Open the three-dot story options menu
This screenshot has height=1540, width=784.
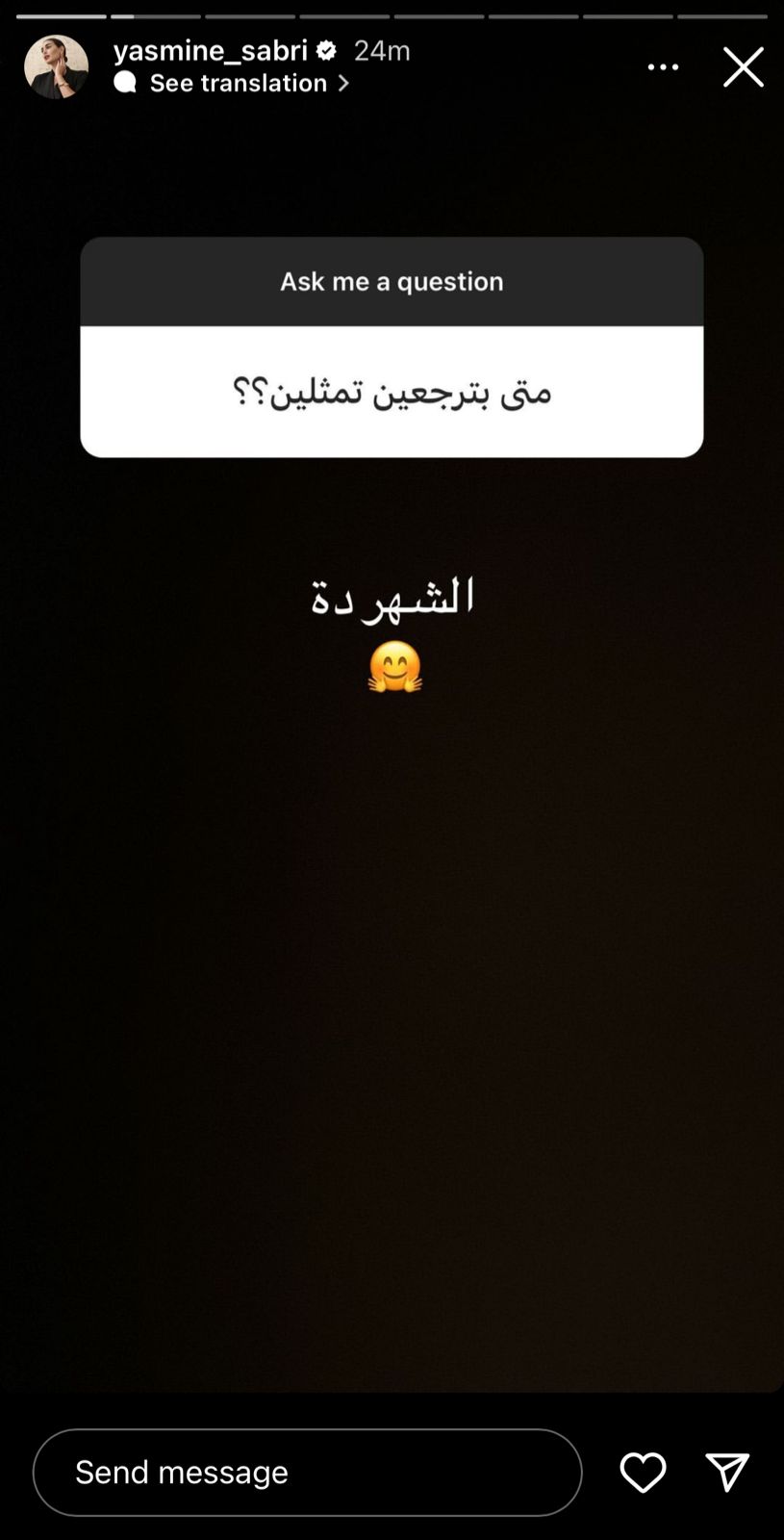663,67
